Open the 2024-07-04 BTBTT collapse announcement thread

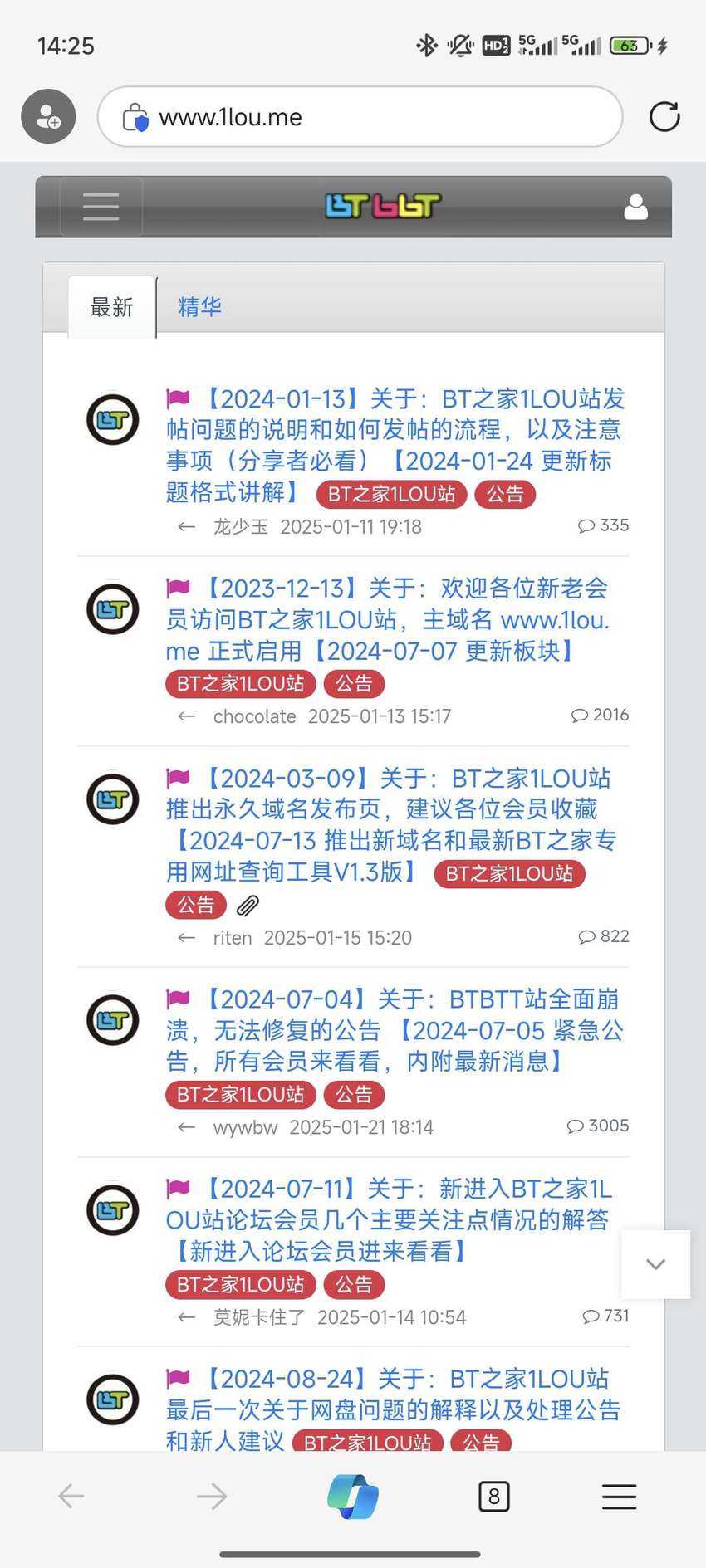click(395, 1030)
